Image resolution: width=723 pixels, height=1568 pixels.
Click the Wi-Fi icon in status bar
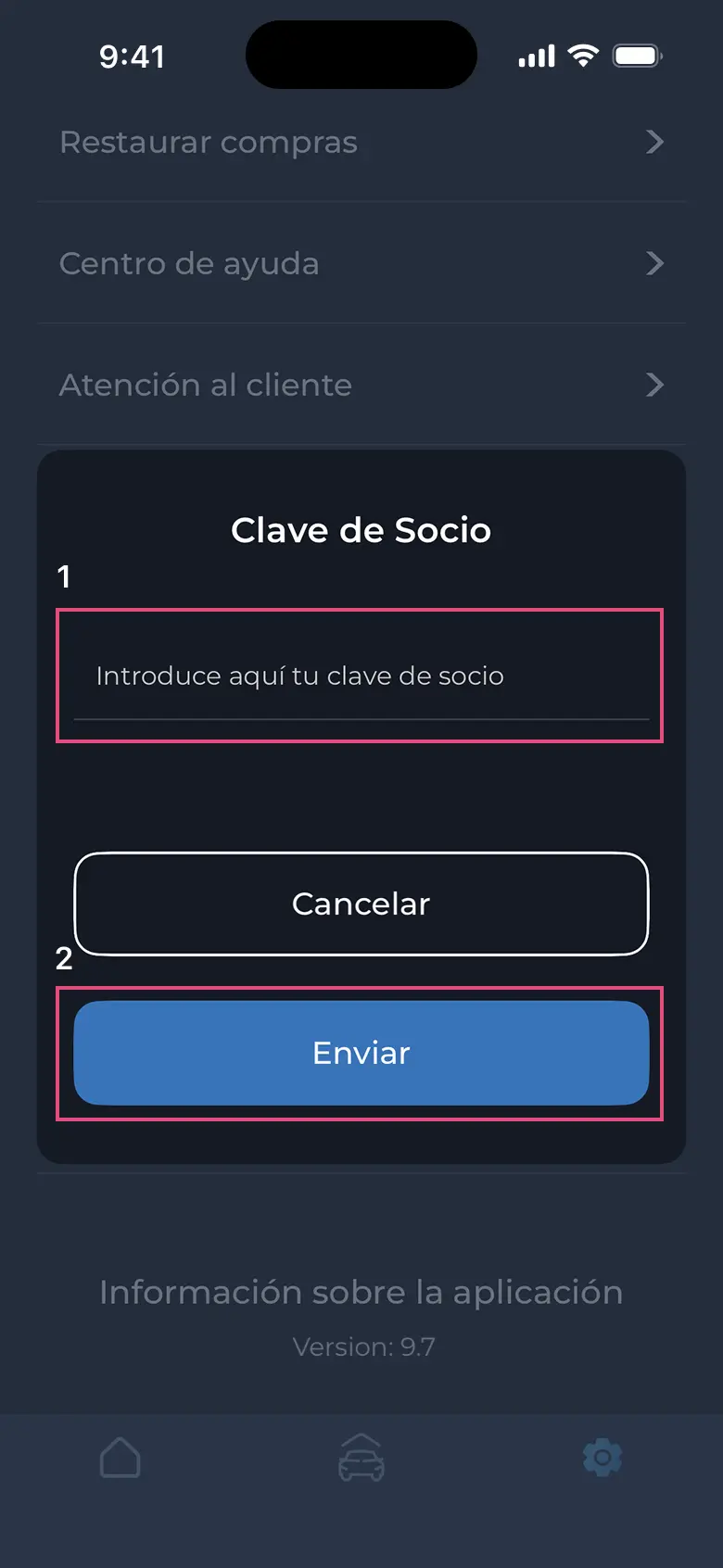click(582, 55)
